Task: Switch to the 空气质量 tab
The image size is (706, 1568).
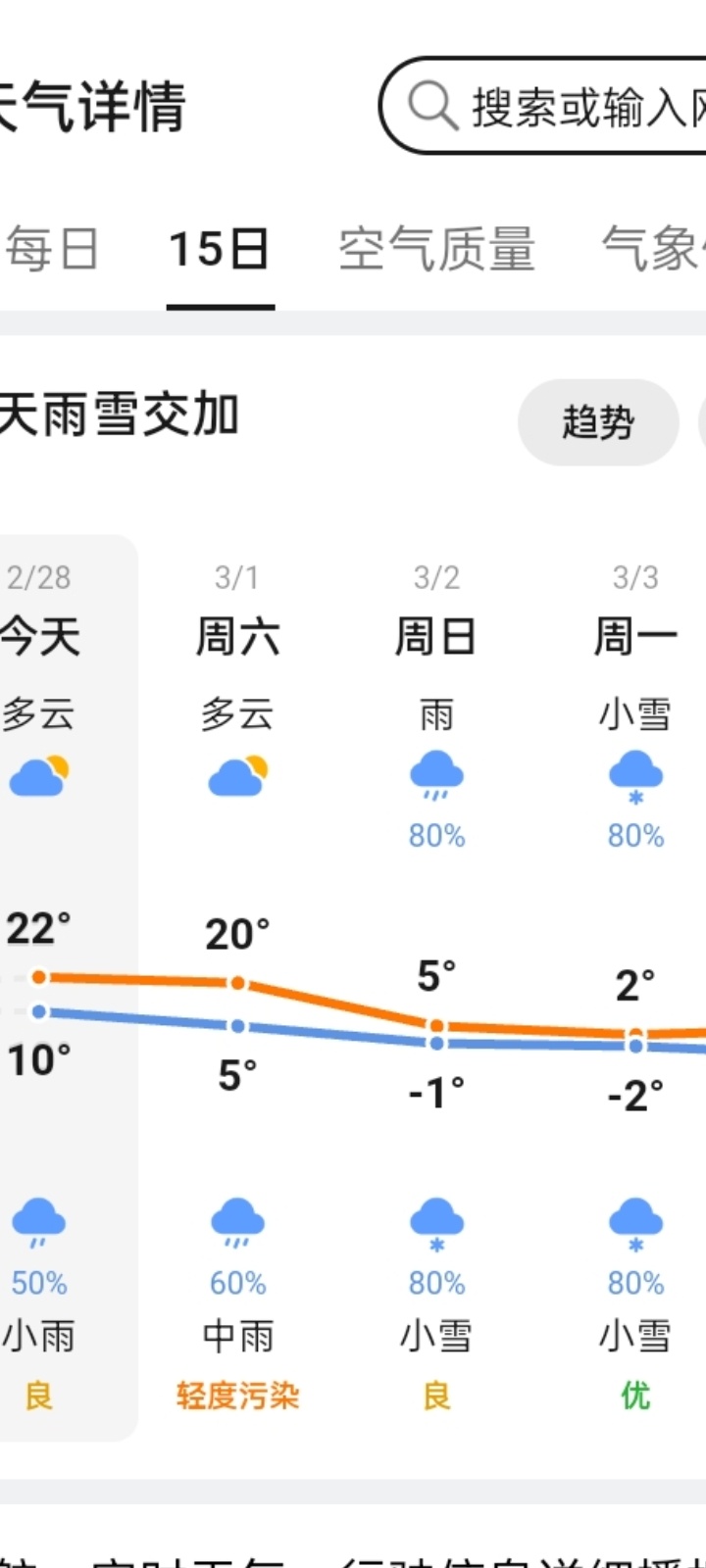Action: click(436, 249)
